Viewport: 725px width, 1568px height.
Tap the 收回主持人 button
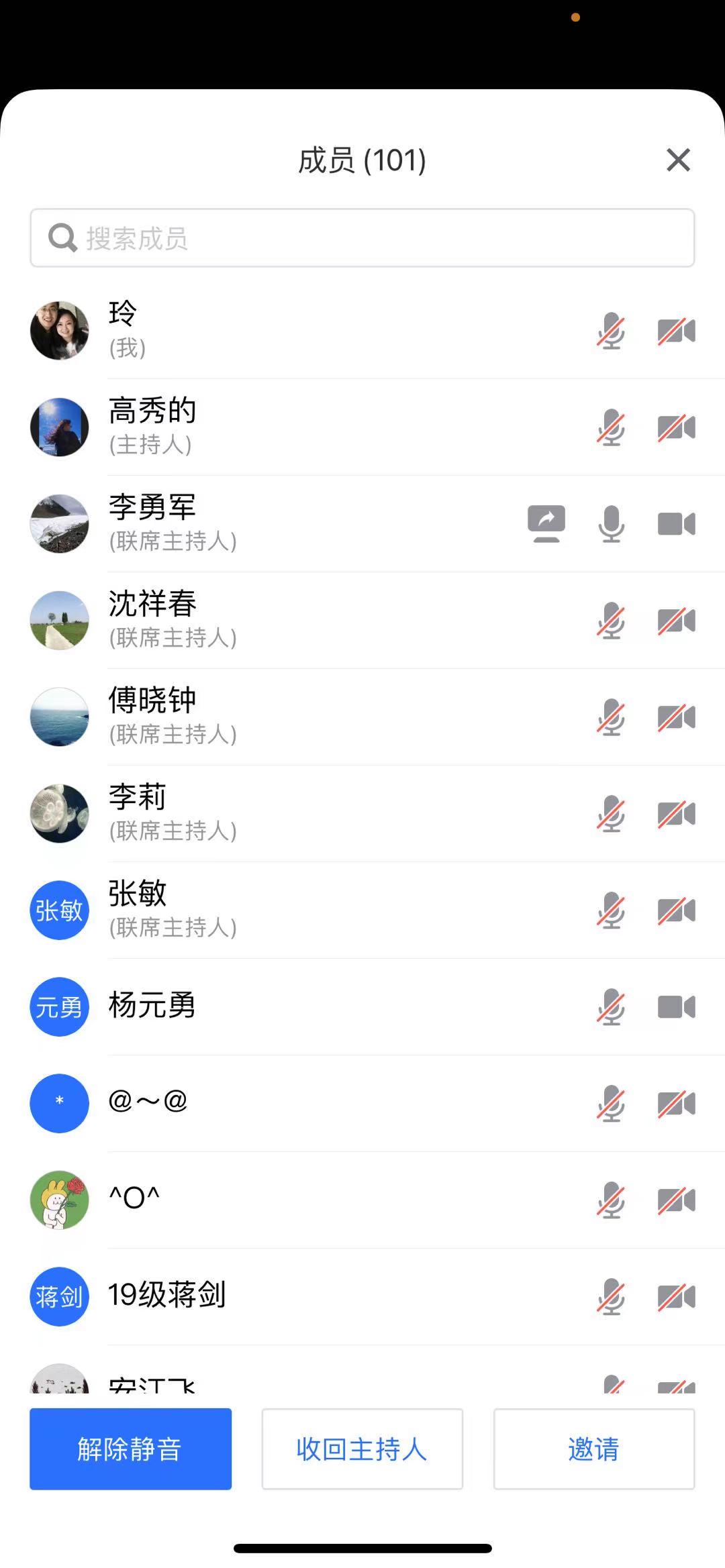click(x=362, y=1449)
